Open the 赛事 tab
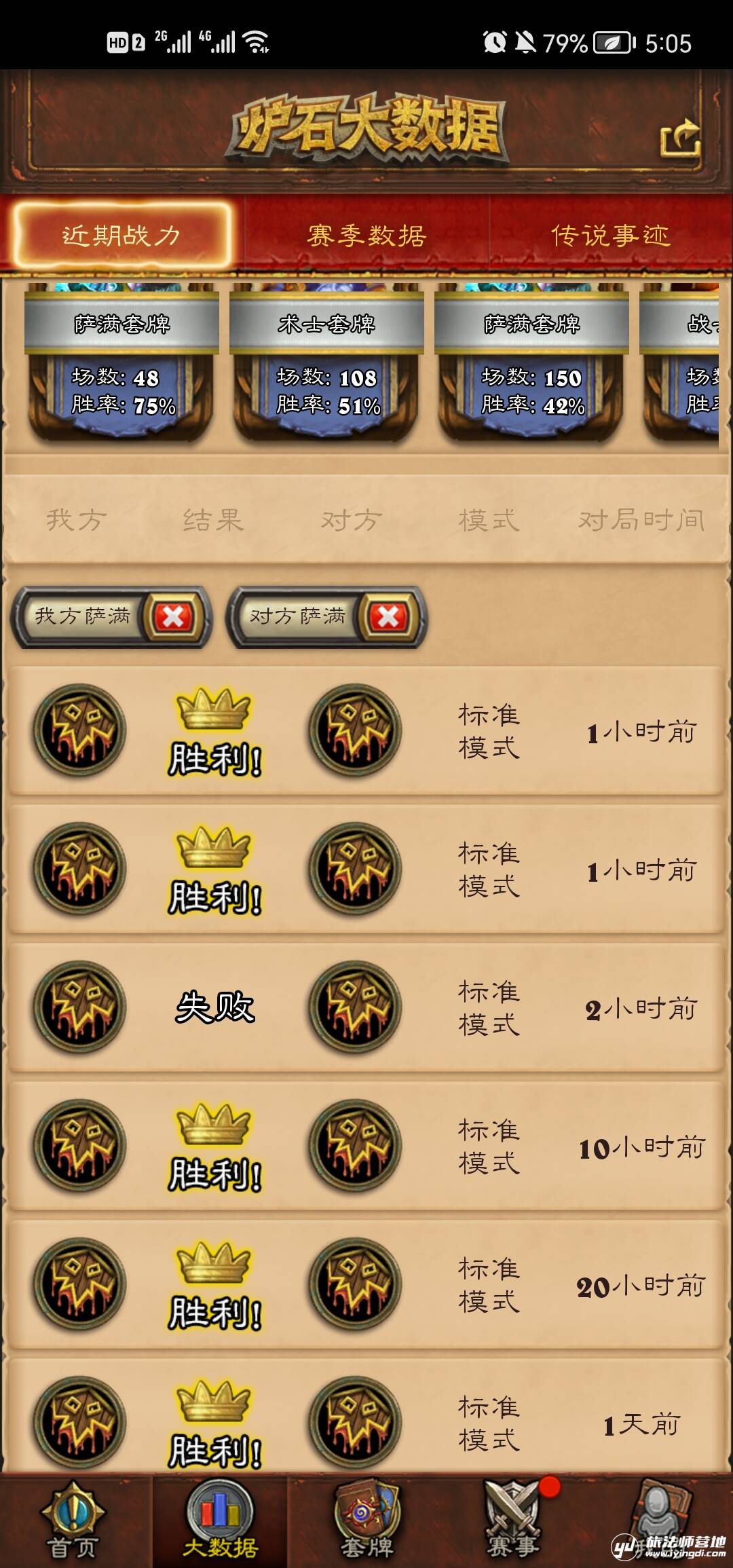This screenshot has height=1568, width=733. point(513,1522)
